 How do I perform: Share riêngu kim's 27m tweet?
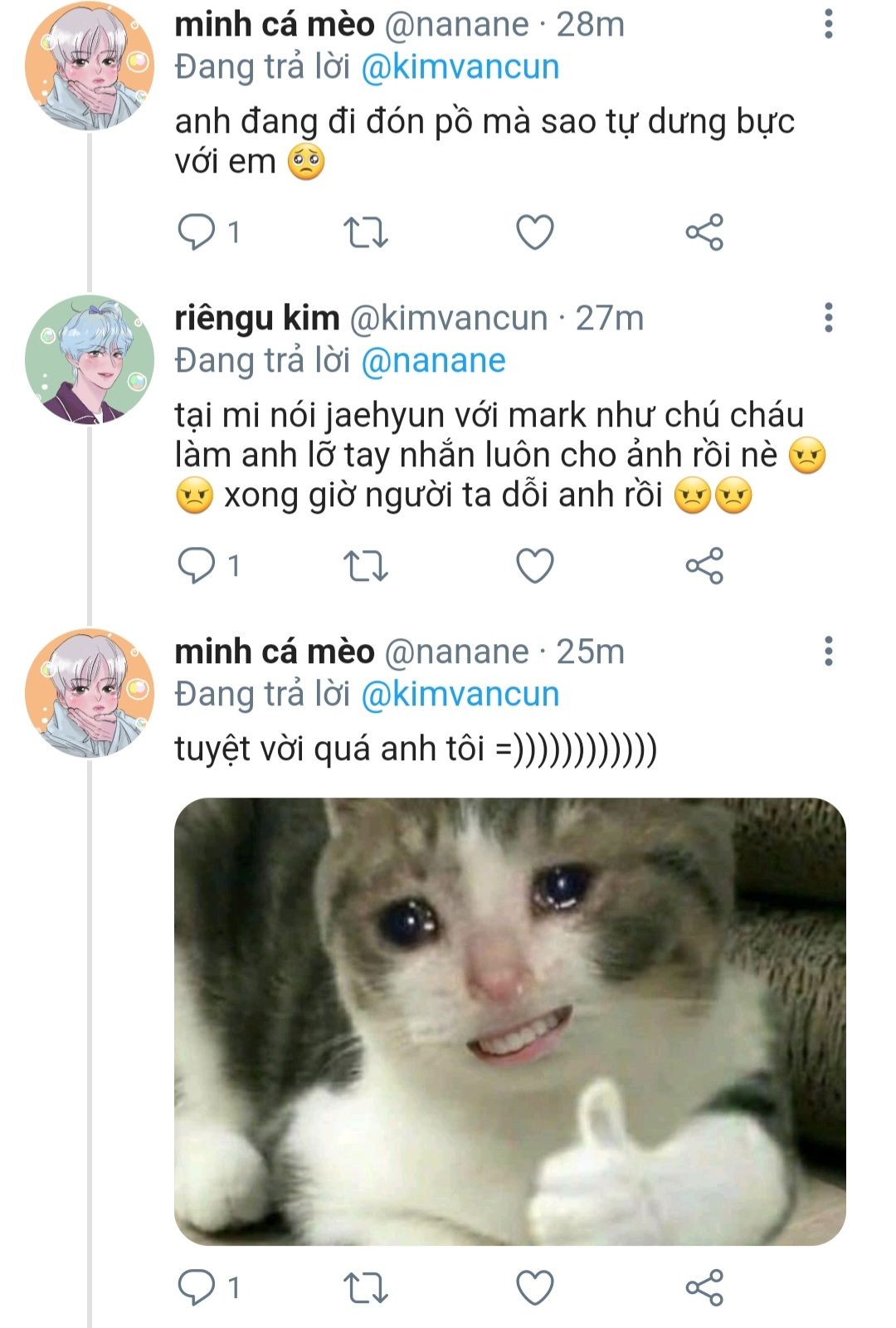[704, 566]
